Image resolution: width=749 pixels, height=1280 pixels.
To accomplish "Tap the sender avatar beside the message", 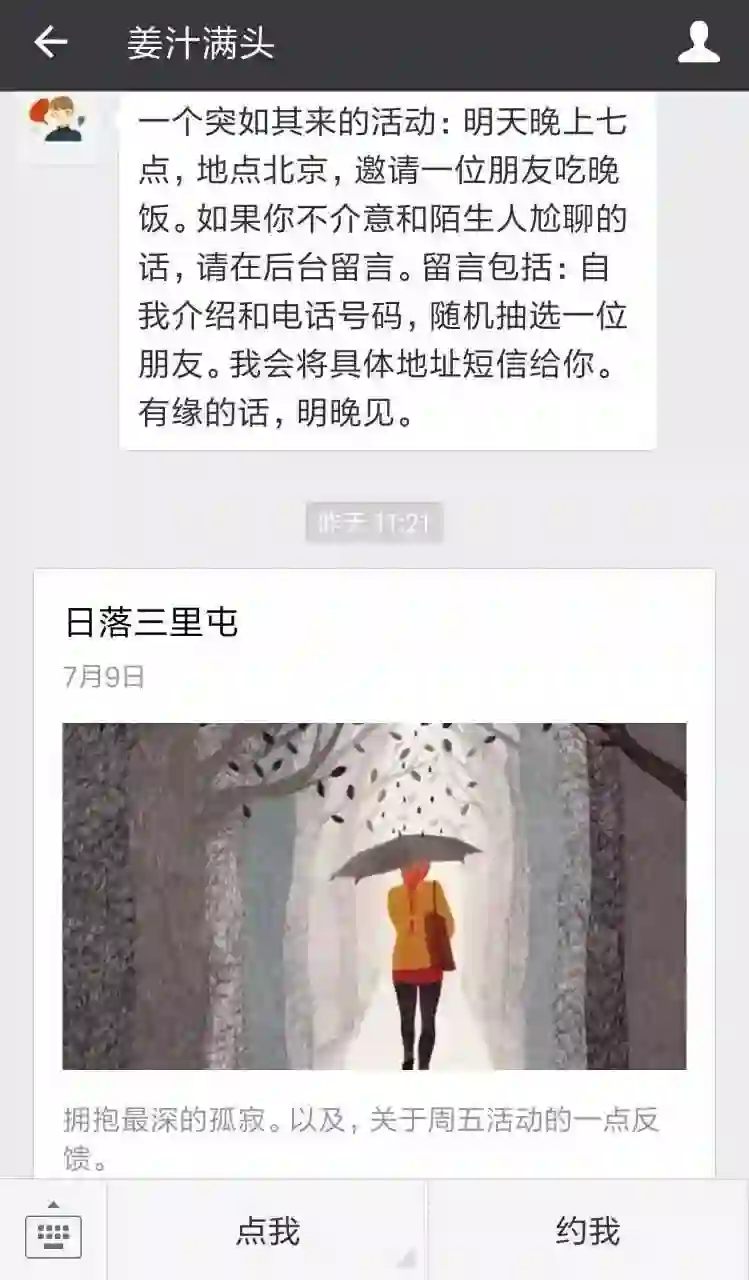I will pos(58,121).
